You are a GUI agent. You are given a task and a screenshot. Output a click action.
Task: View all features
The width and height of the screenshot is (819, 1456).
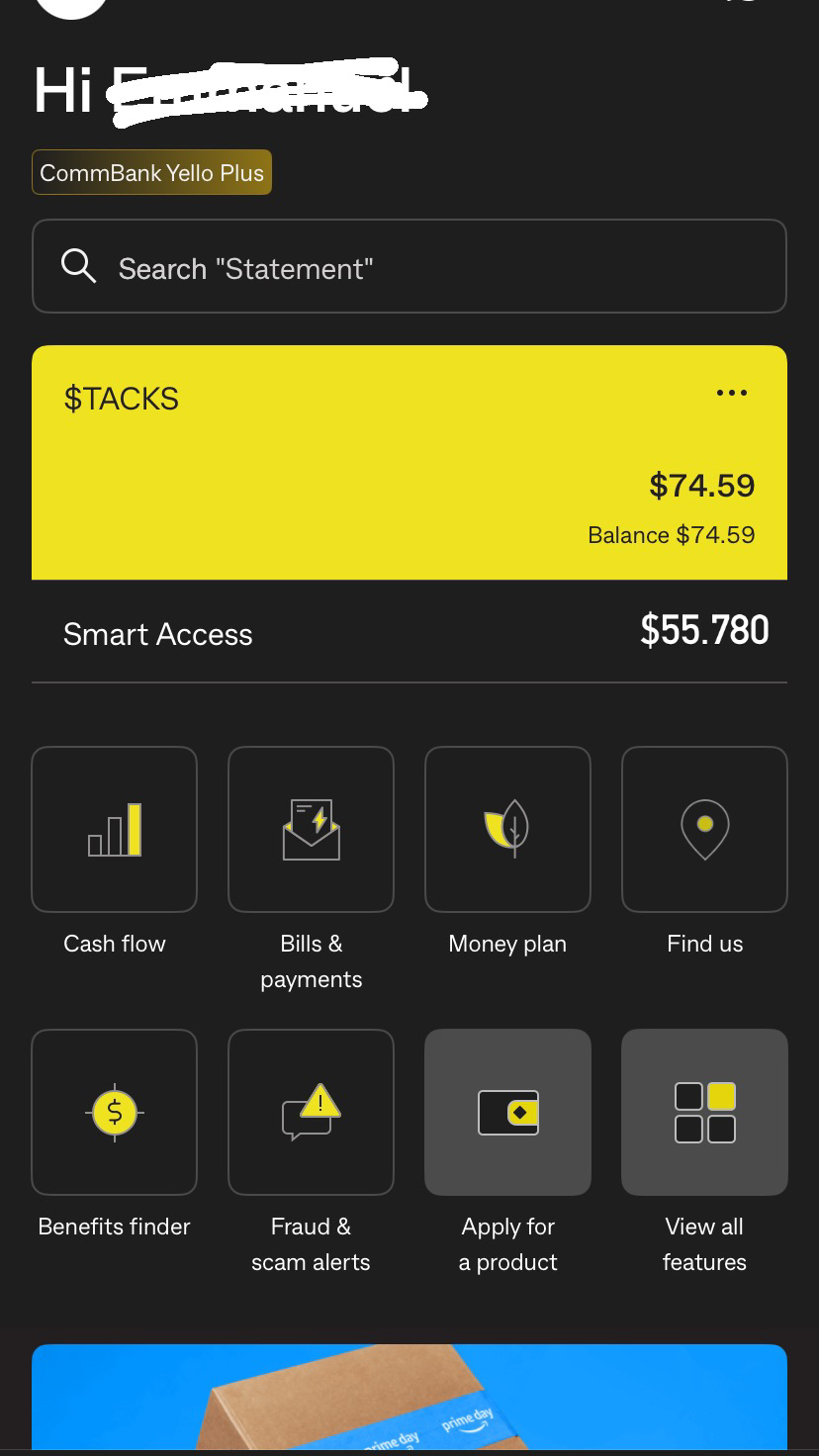coord(704,1112)
